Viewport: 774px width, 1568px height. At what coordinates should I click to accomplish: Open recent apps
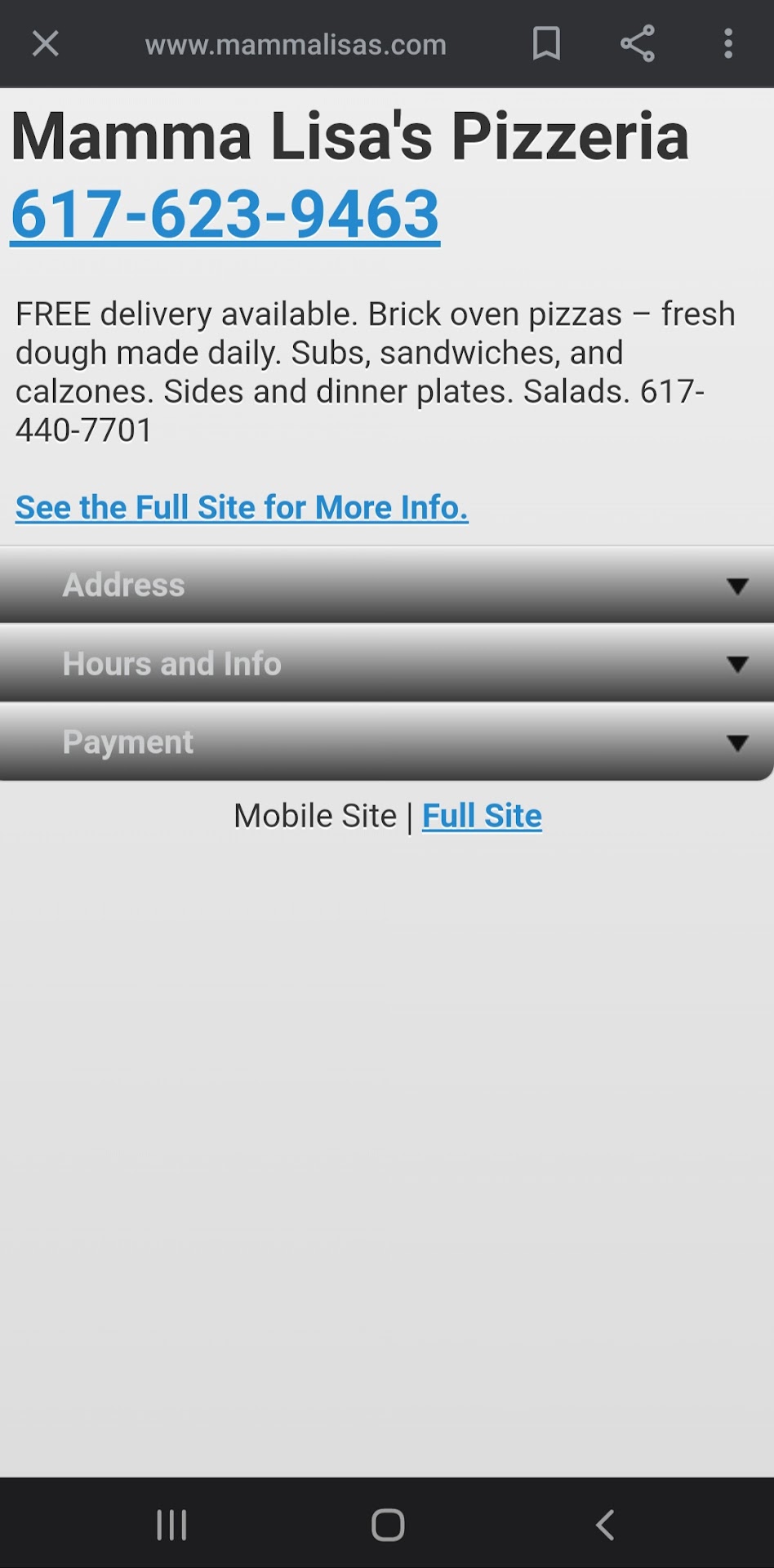coord(171,1525)
